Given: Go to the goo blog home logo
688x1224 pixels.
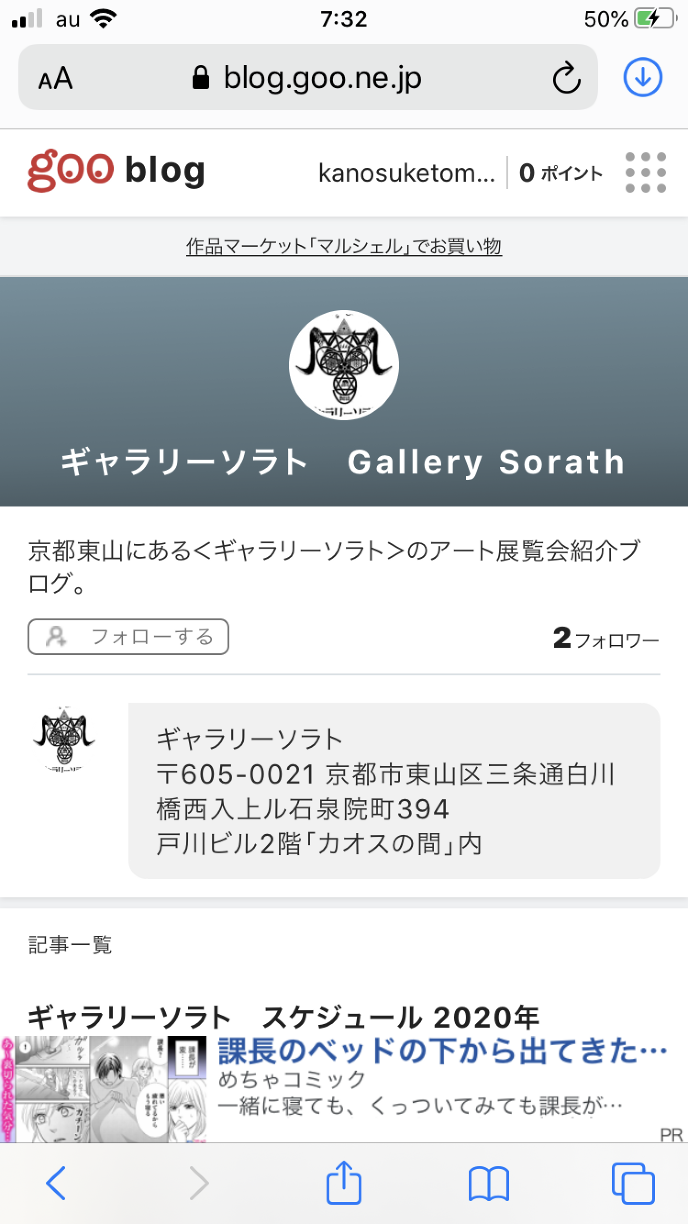Looking at the screenshot, I should click(116, 172).
